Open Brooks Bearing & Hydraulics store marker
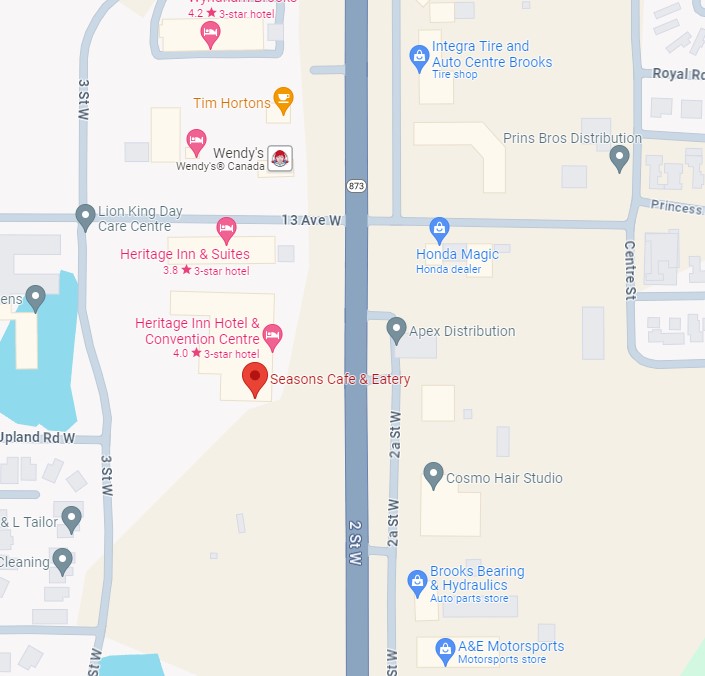The image size is (705, 676). point(418,581)
